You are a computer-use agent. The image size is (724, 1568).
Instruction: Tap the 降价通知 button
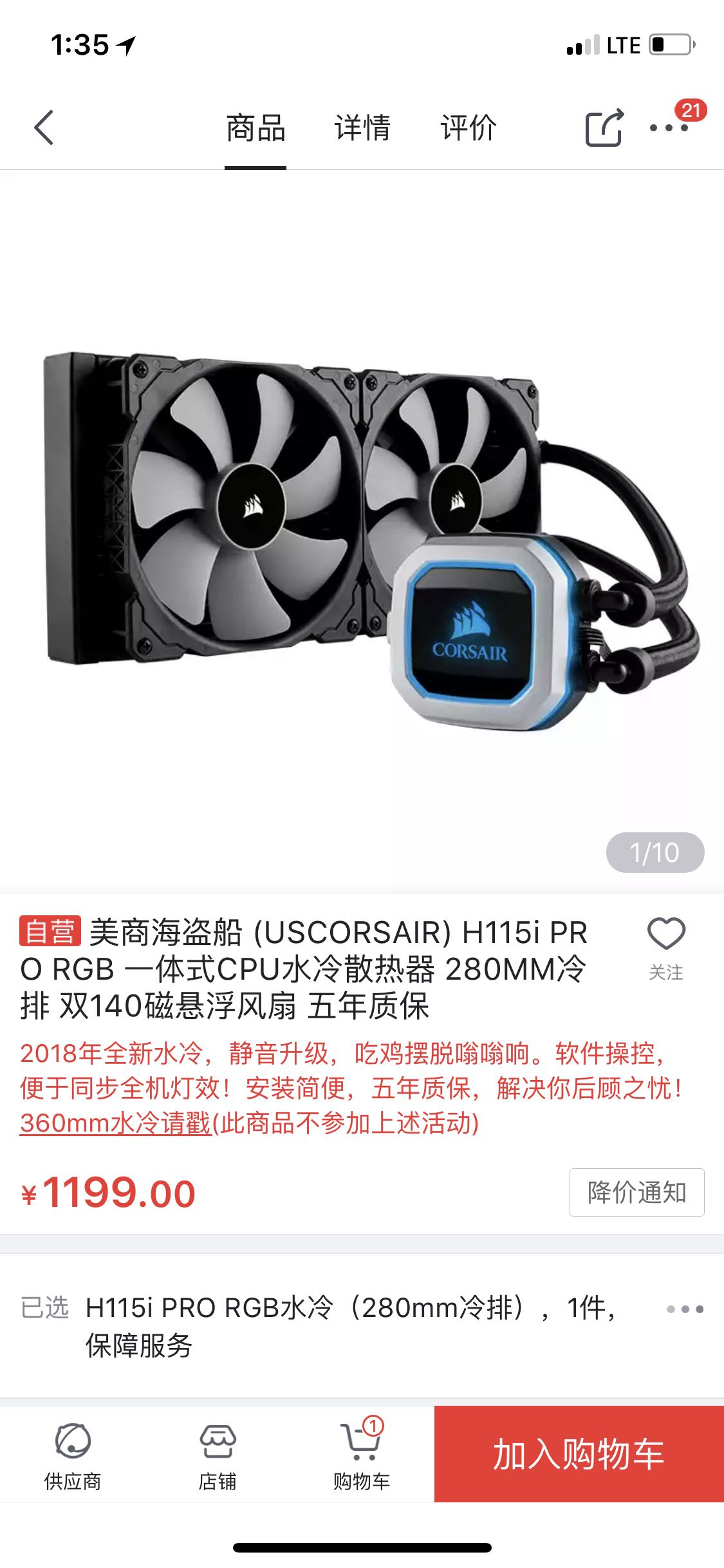636,1192
